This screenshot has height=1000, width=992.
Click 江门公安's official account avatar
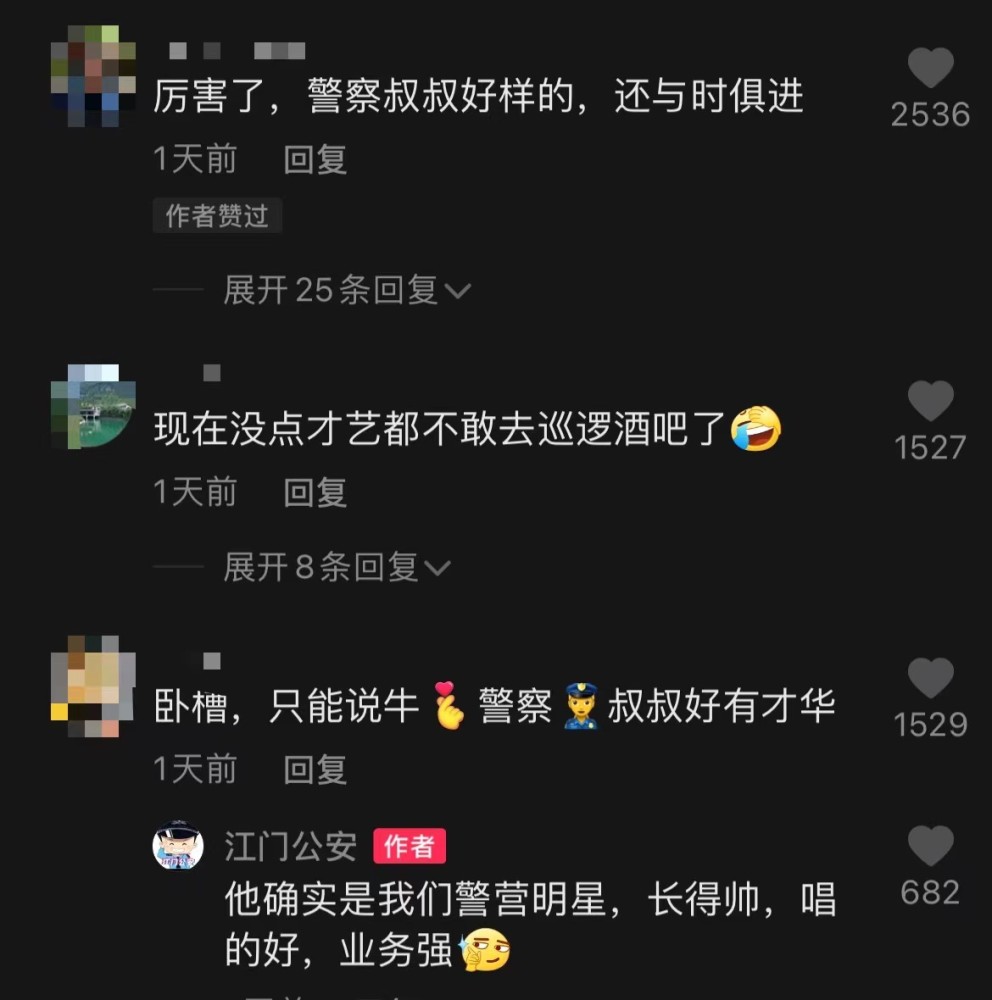(x=177, y=844)
